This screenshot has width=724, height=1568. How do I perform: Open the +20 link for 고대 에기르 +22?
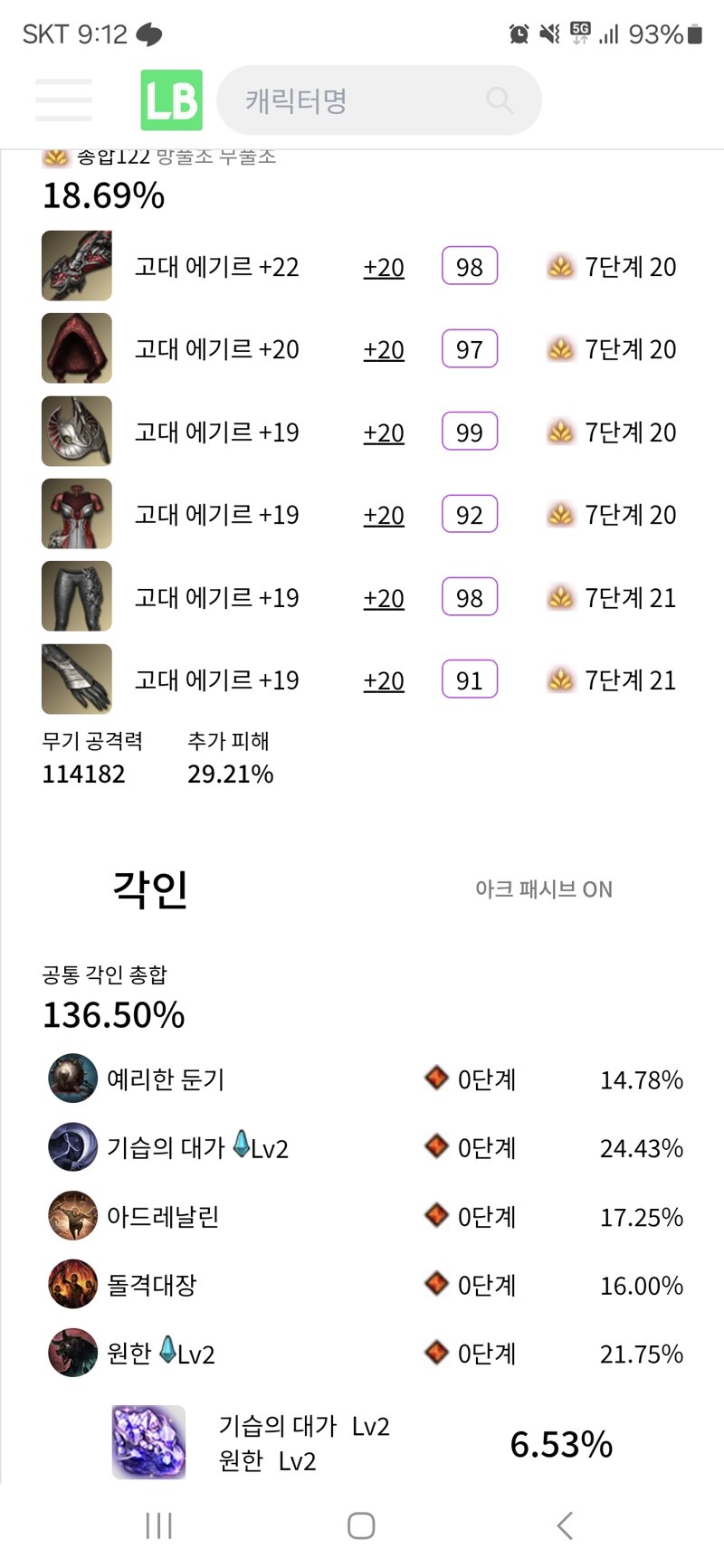click(384, 268)
